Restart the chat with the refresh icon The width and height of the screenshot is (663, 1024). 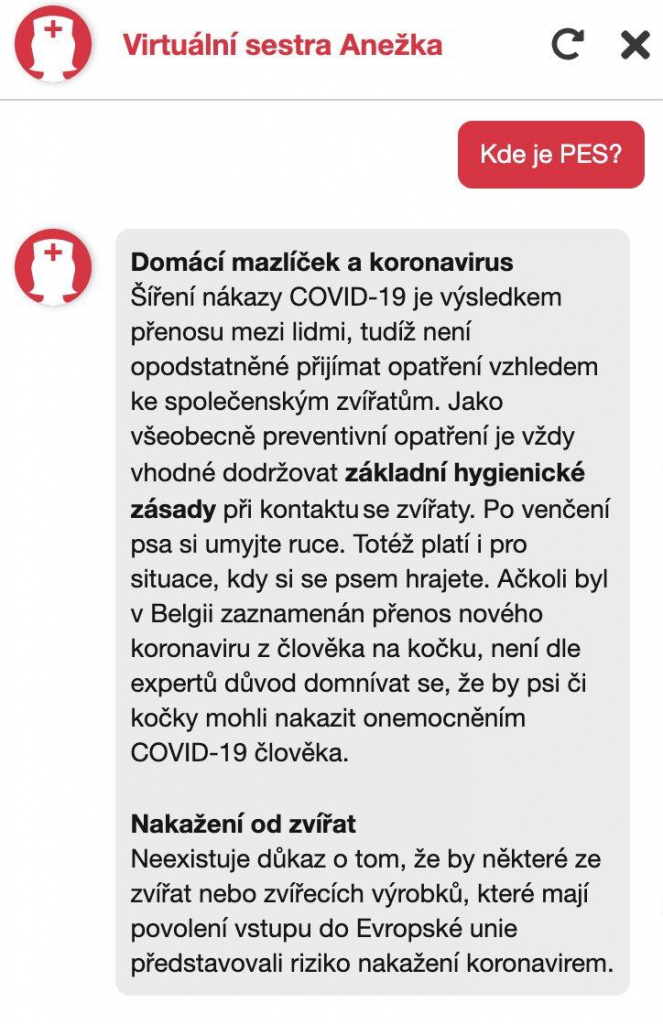pos(567,45)
